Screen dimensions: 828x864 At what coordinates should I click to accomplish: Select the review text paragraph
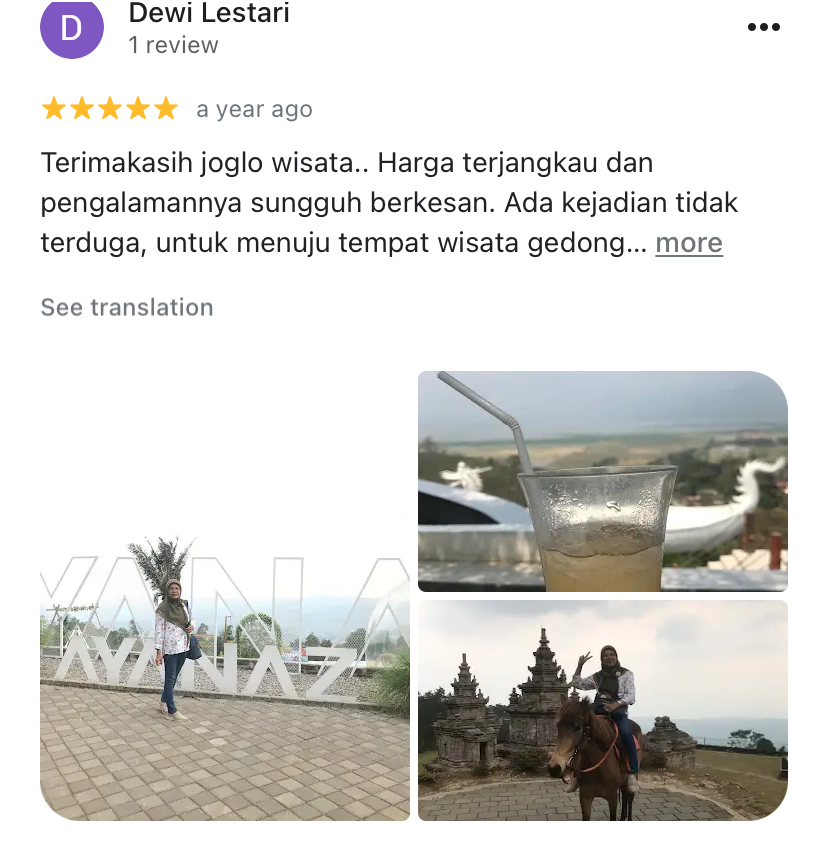[x=380, y=202]
